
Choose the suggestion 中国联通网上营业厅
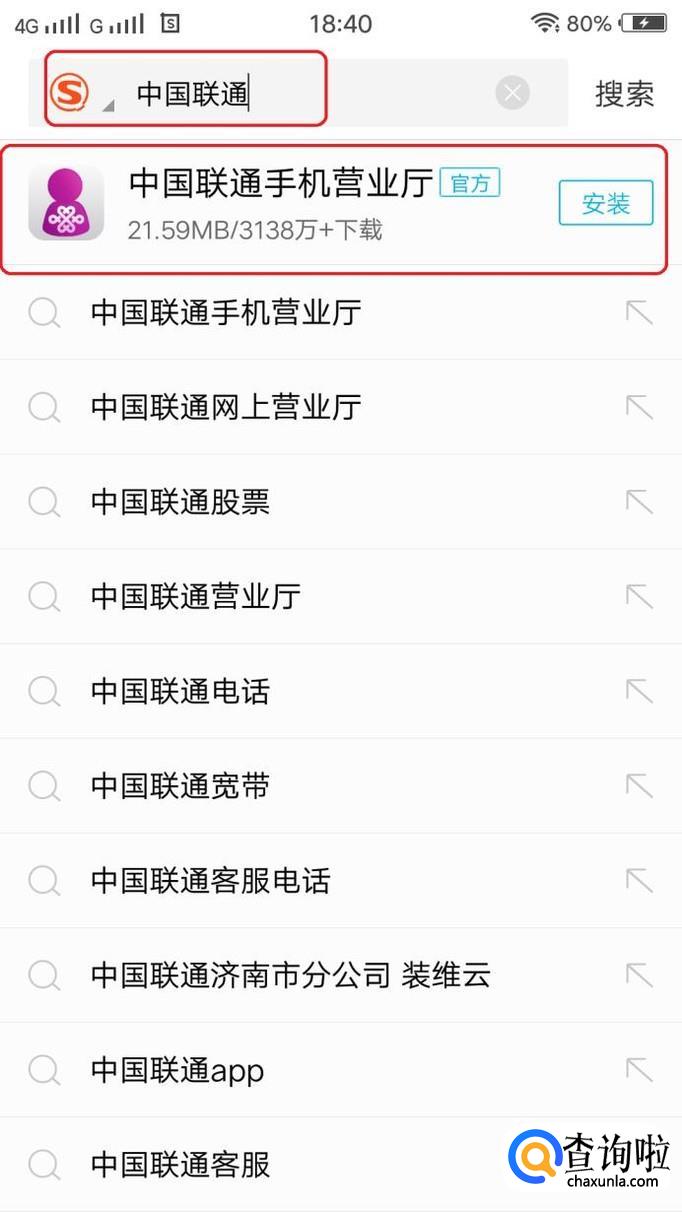[x=226, y=407]
